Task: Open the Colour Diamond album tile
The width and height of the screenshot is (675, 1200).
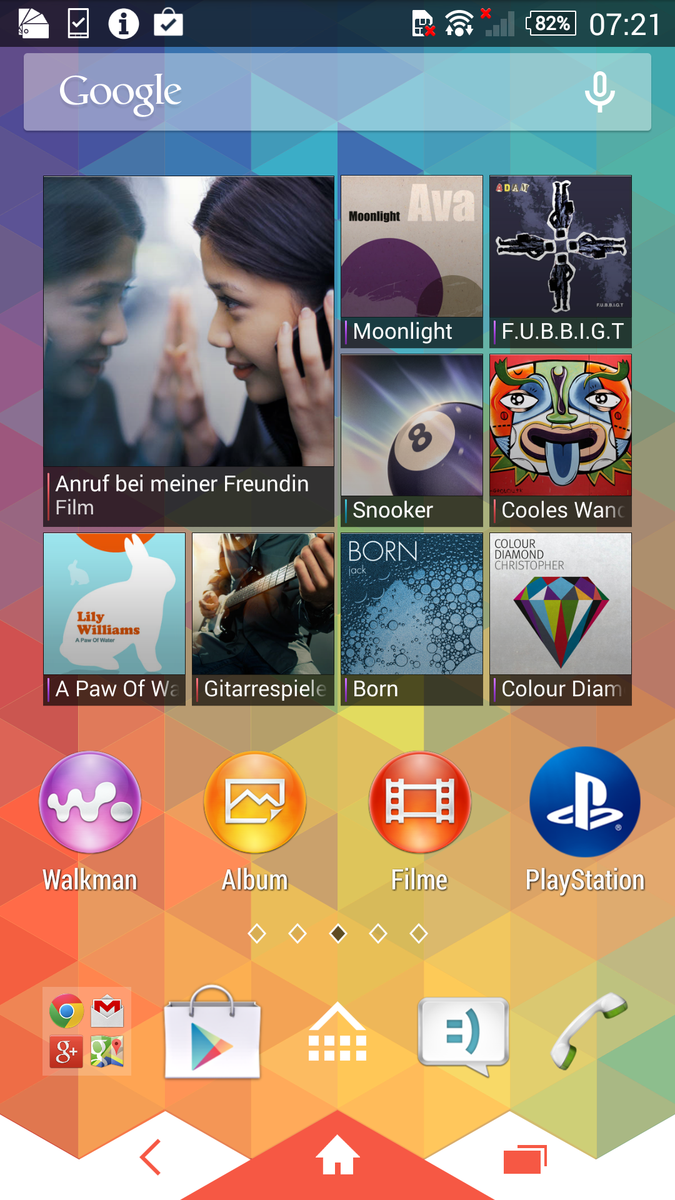Action: tap(560, 618)
